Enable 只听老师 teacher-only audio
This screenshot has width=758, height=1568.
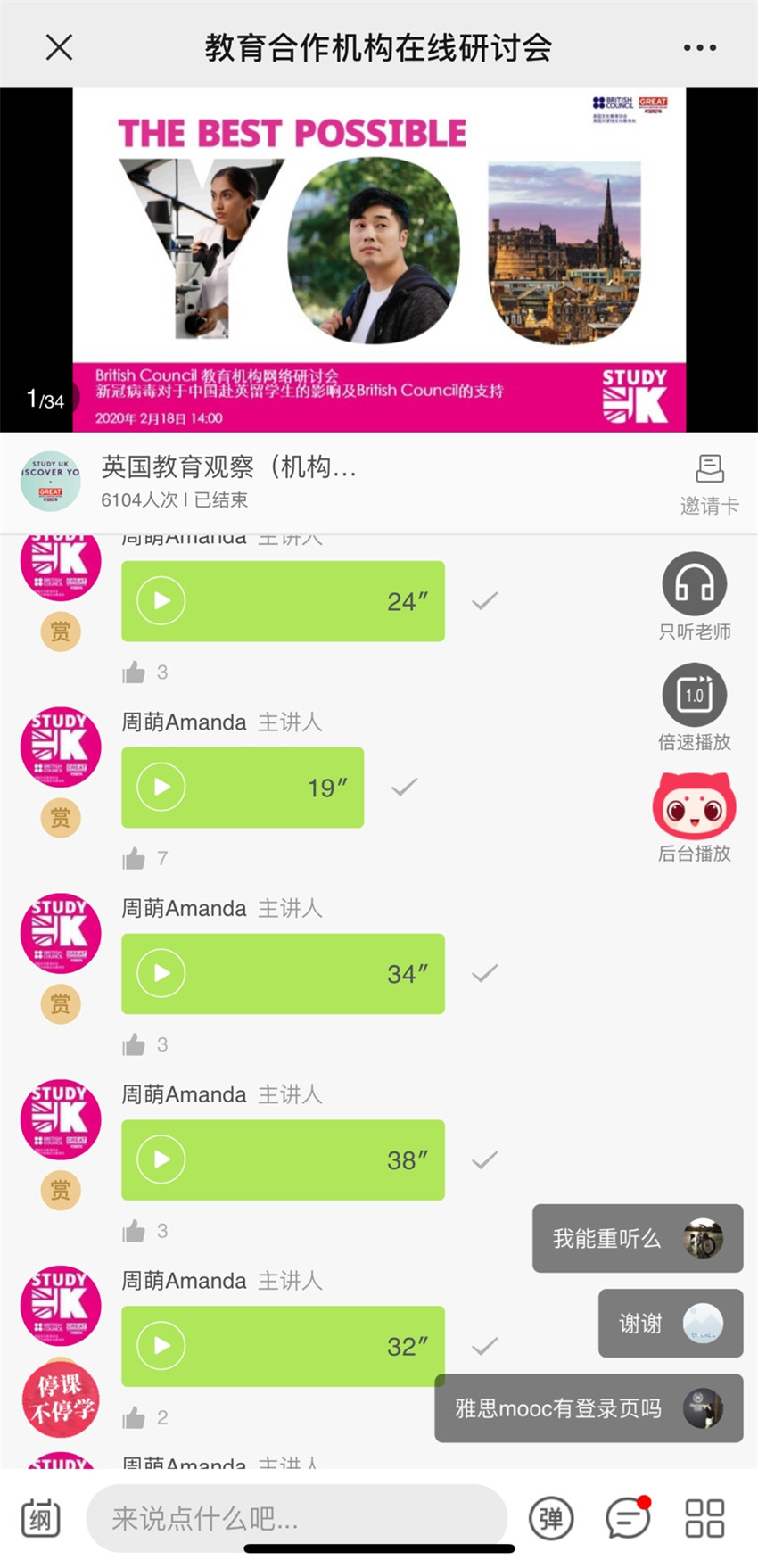point(694,585)
